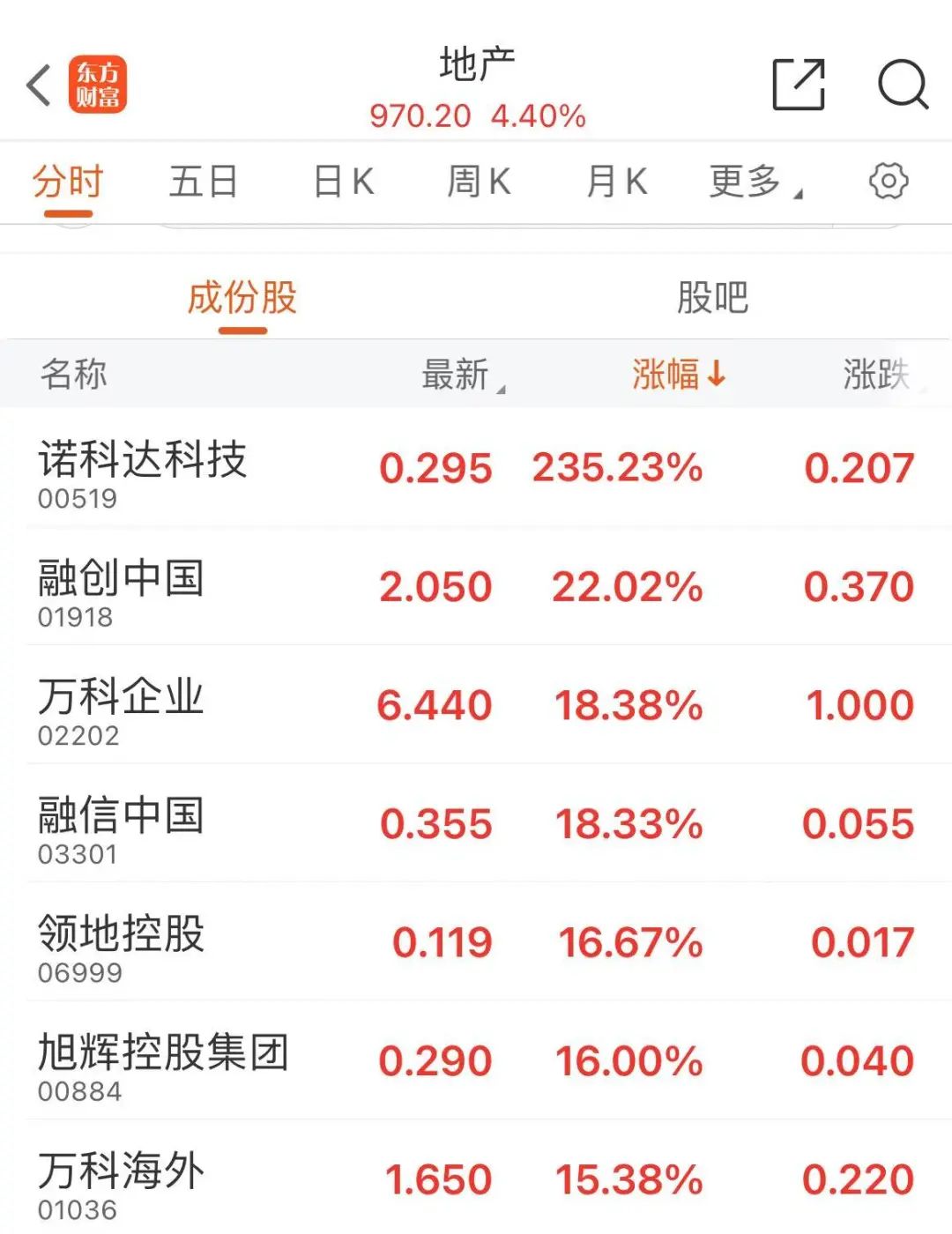Image resolution: width=952 pixels, height=1234 pixels.
Task: Select the 融信中国 row
Action: click(x=121, y=826)
